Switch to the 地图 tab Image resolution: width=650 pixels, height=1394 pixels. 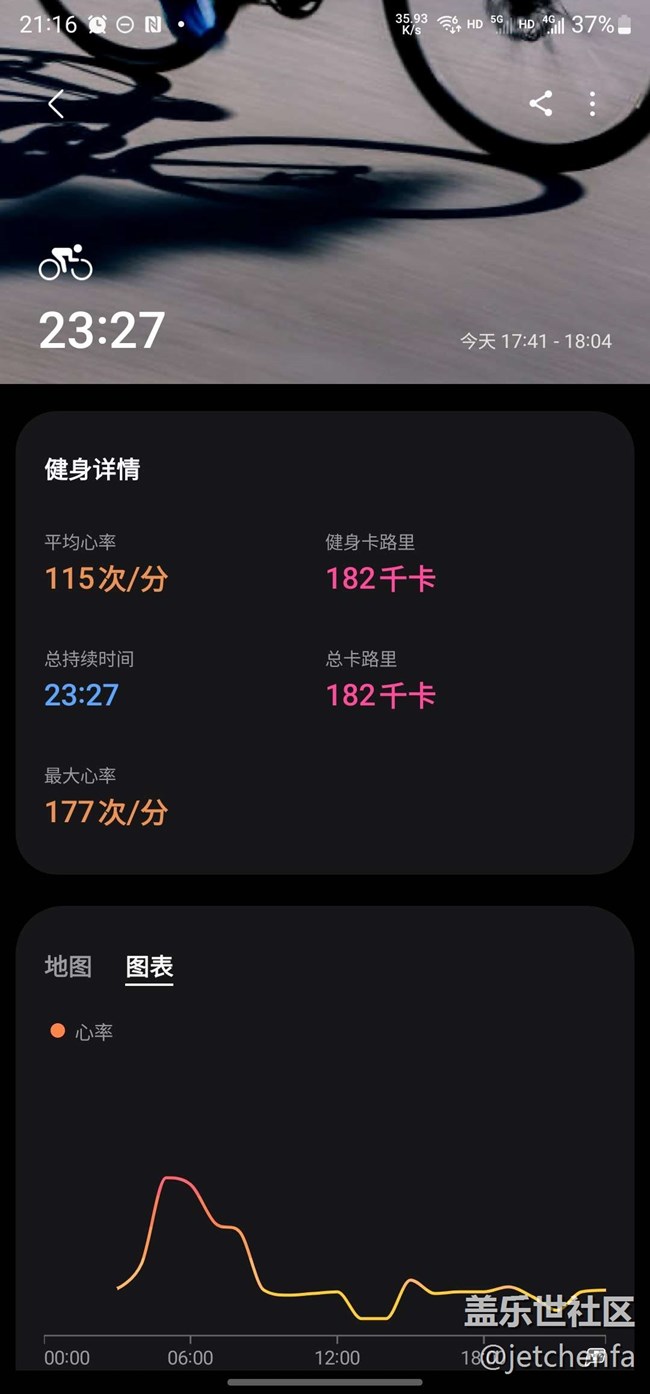(68, 966)
